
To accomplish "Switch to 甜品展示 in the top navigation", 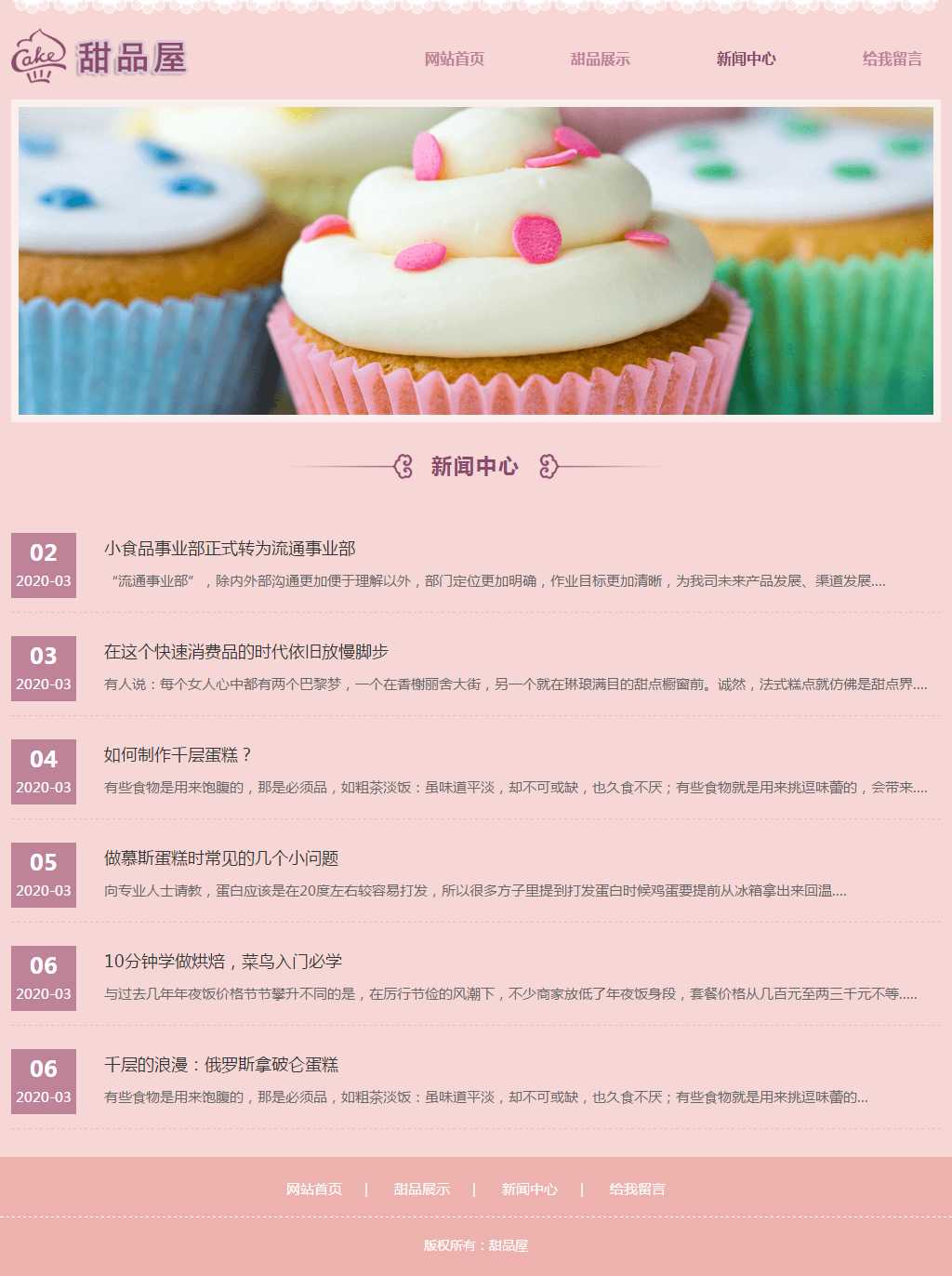I will (600, 59).
